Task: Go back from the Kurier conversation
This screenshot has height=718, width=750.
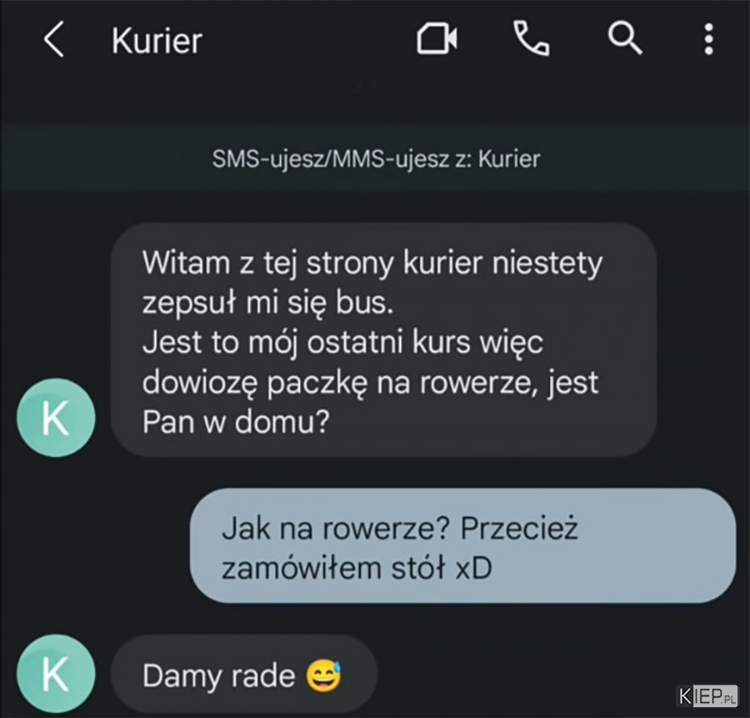Action: [x=54, y=40]
